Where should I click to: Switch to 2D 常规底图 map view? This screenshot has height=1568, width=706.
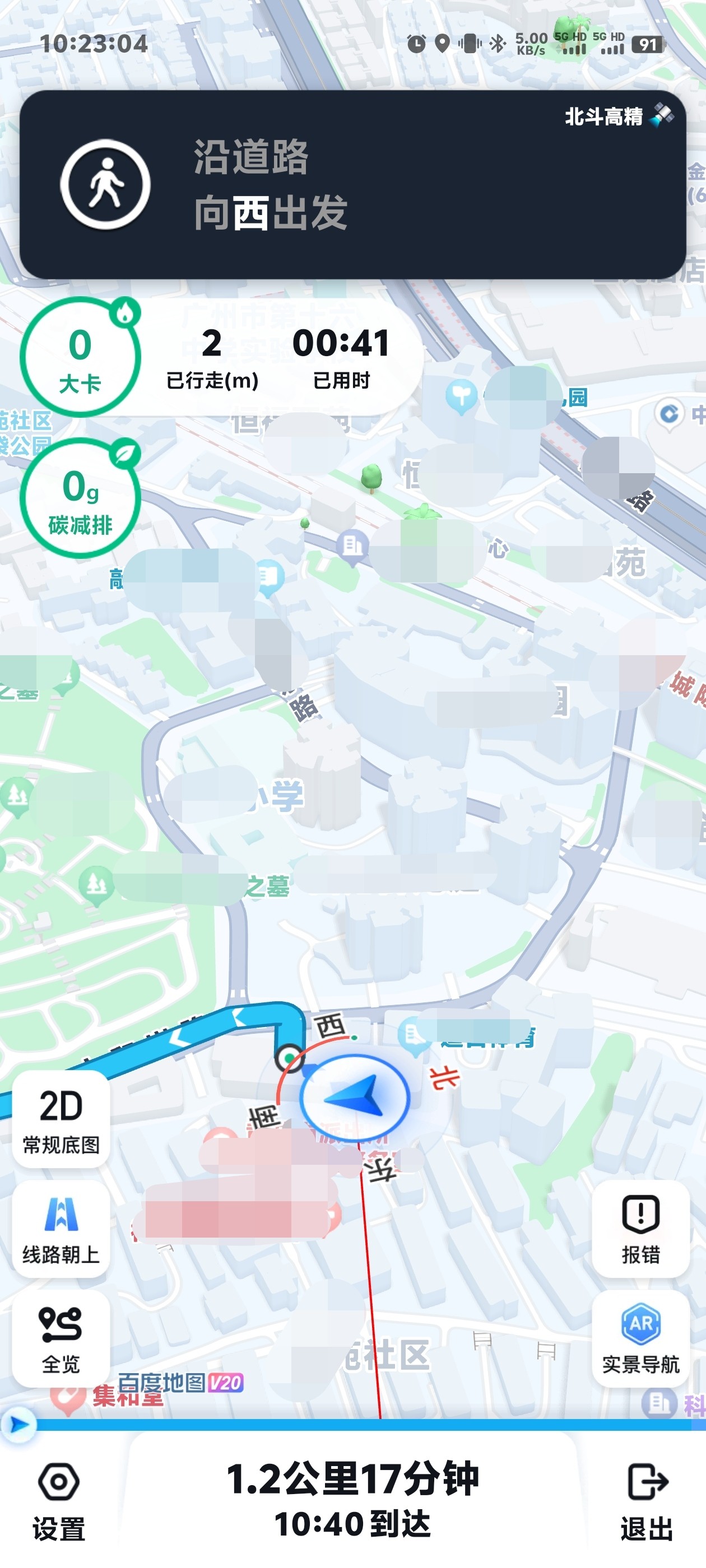tap(61, 1119)
